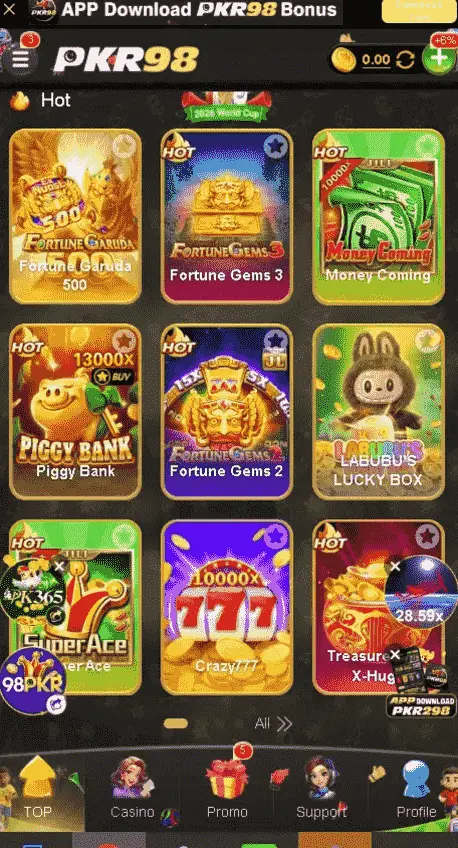Open the 98PKR floating shortcut
The width and height of the screenshot is (458, 848).
pos(32,680)
